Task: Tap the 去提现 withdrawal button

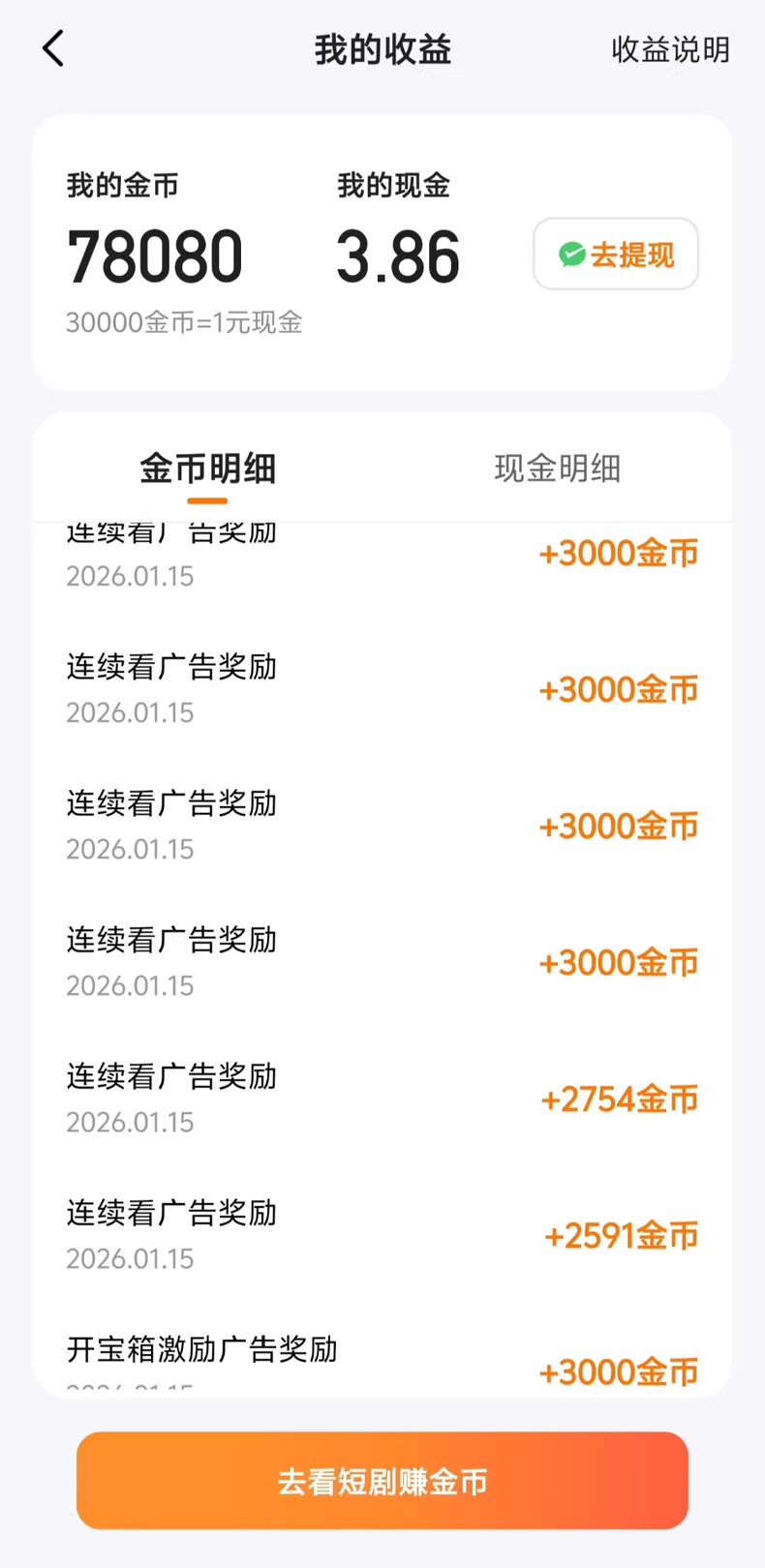Action: 615,254
